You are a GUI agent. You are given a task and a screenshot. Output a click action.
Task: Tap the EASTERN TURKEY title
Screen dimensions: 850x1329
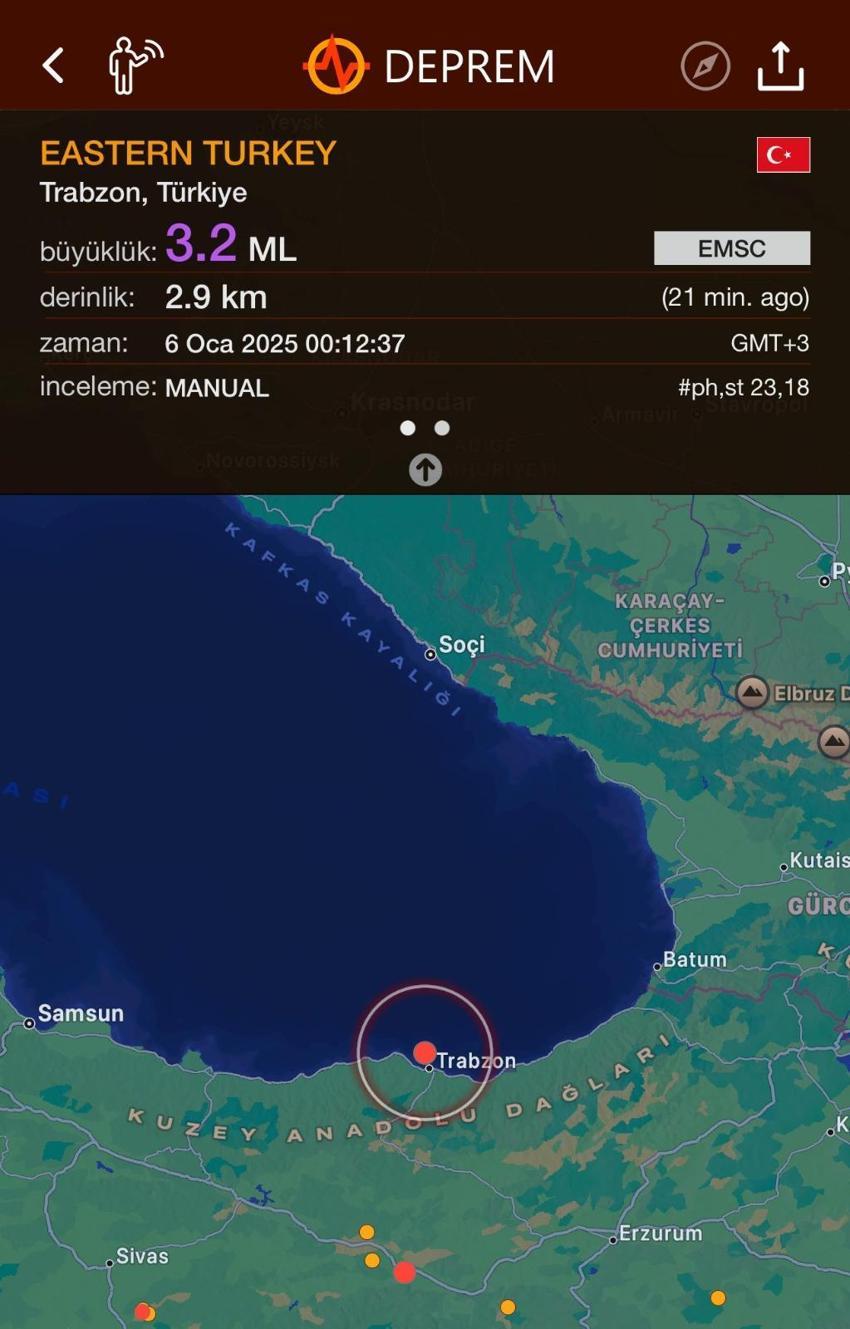point(189,152)
